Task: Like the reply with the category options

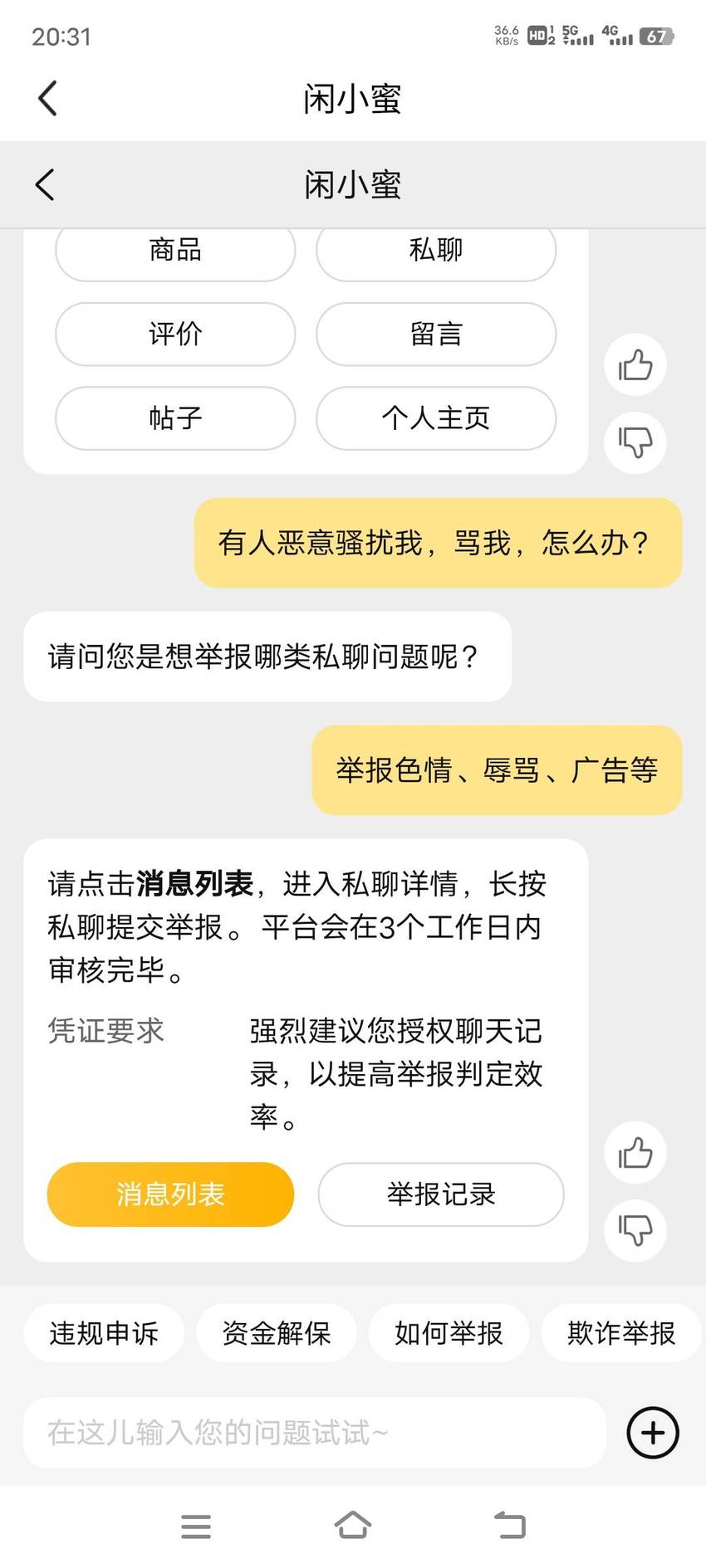Action: (635, 365)
